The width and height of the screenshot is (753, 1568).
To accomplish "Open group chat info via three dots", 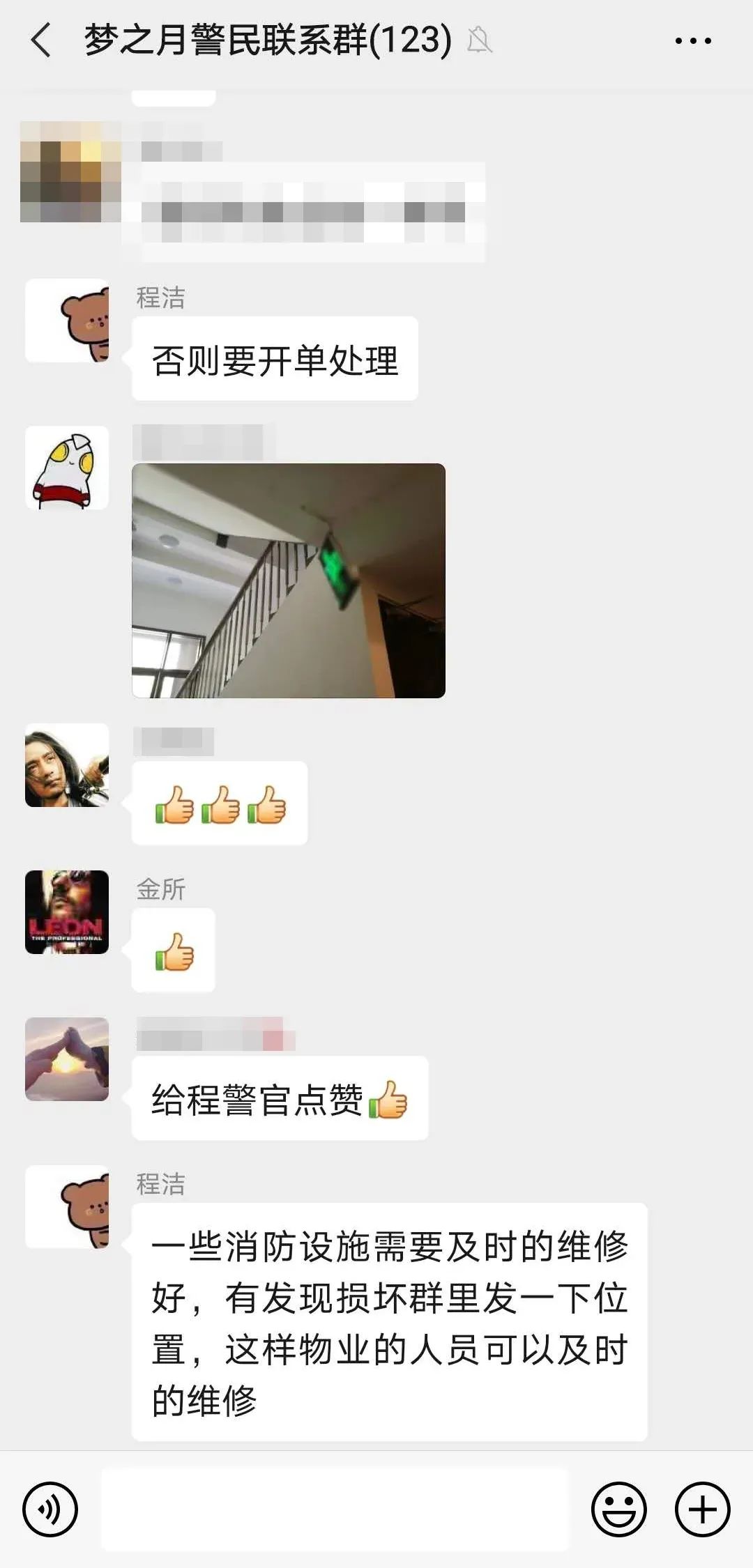I will (x=692, y=40).
